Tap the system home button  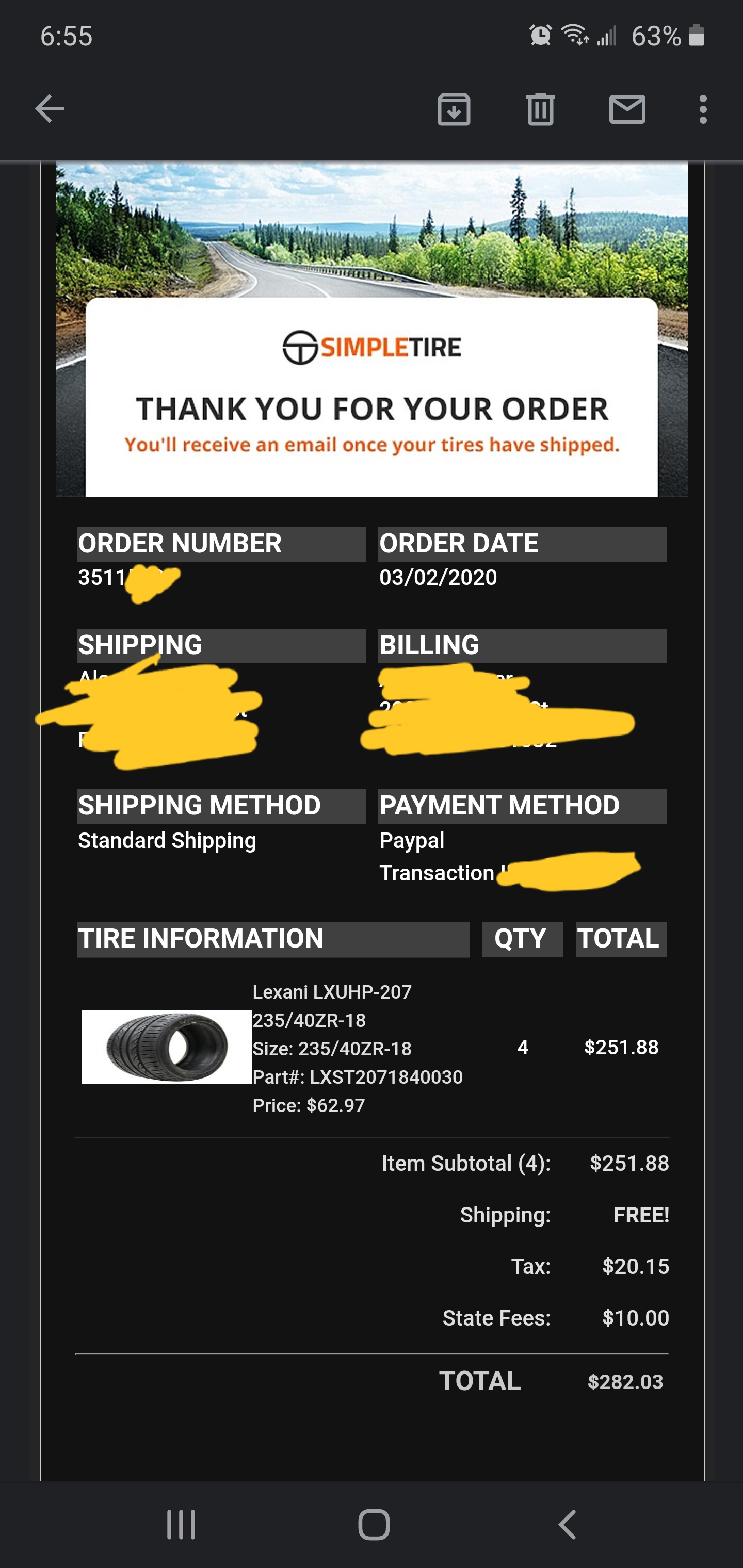tap(374, 1525)
